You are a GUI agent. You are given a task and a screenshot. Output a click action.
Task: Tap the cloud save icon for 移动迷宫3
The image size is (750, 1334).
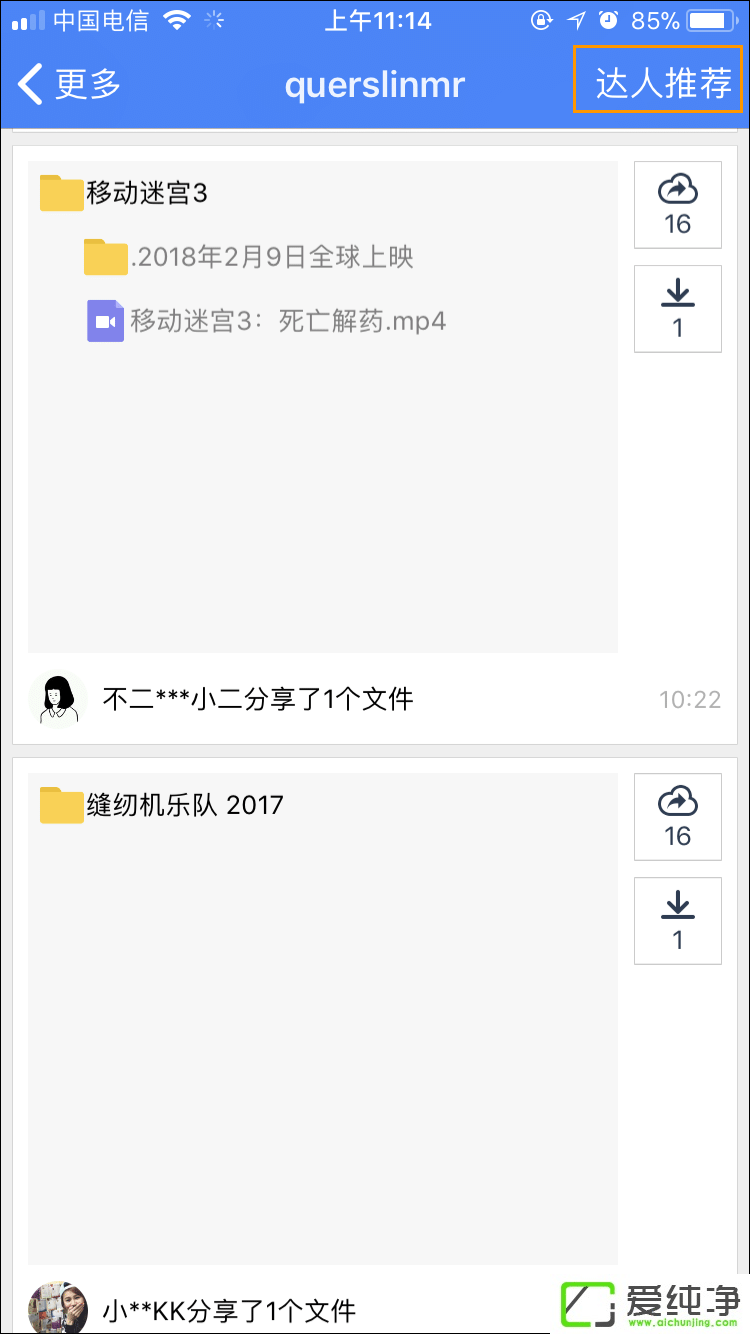tap(677, 204)
